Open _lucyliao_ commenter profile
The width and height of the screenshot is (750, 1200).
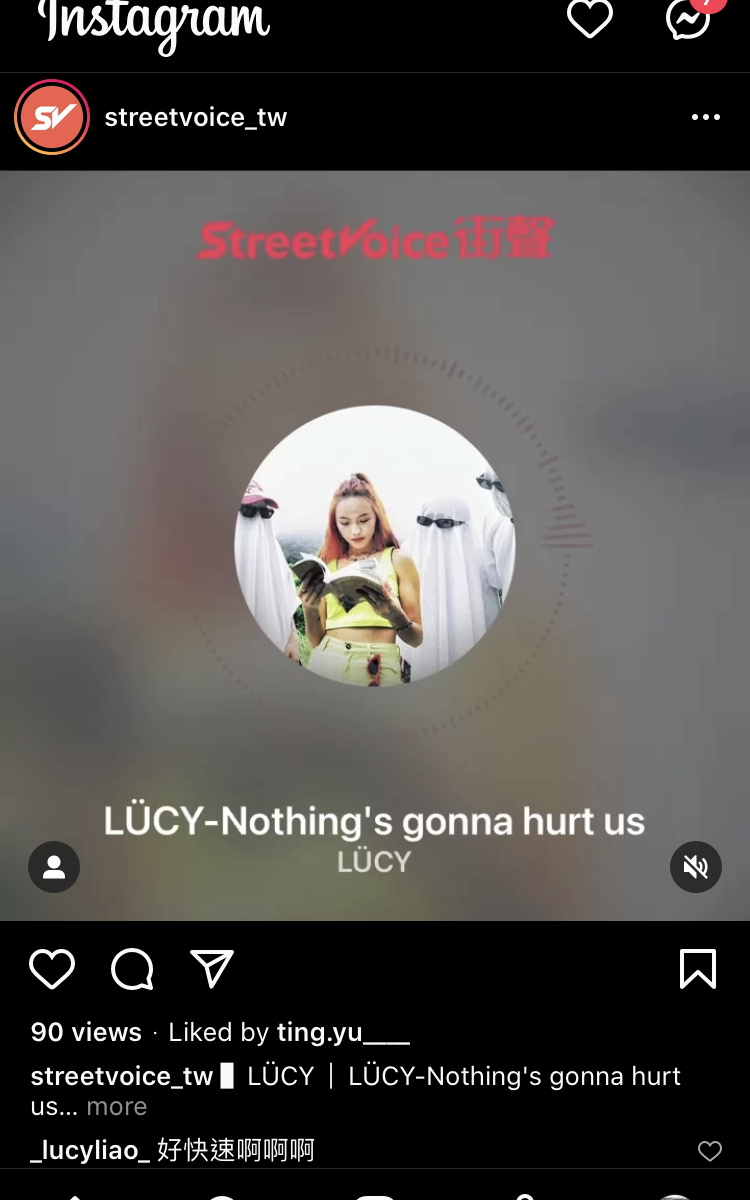click(90, 1150)
